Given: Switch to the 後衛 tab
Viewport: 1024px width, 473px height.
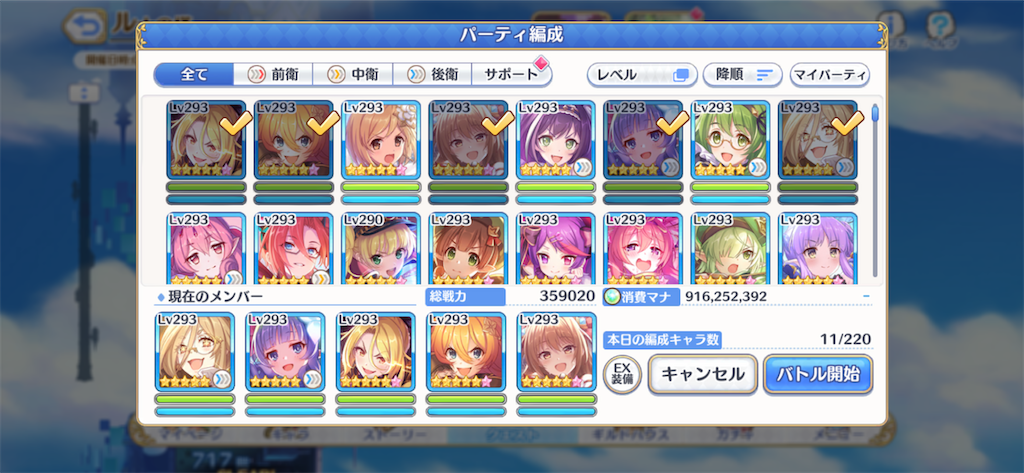Looking at the screenshot, I should [432, 75].
